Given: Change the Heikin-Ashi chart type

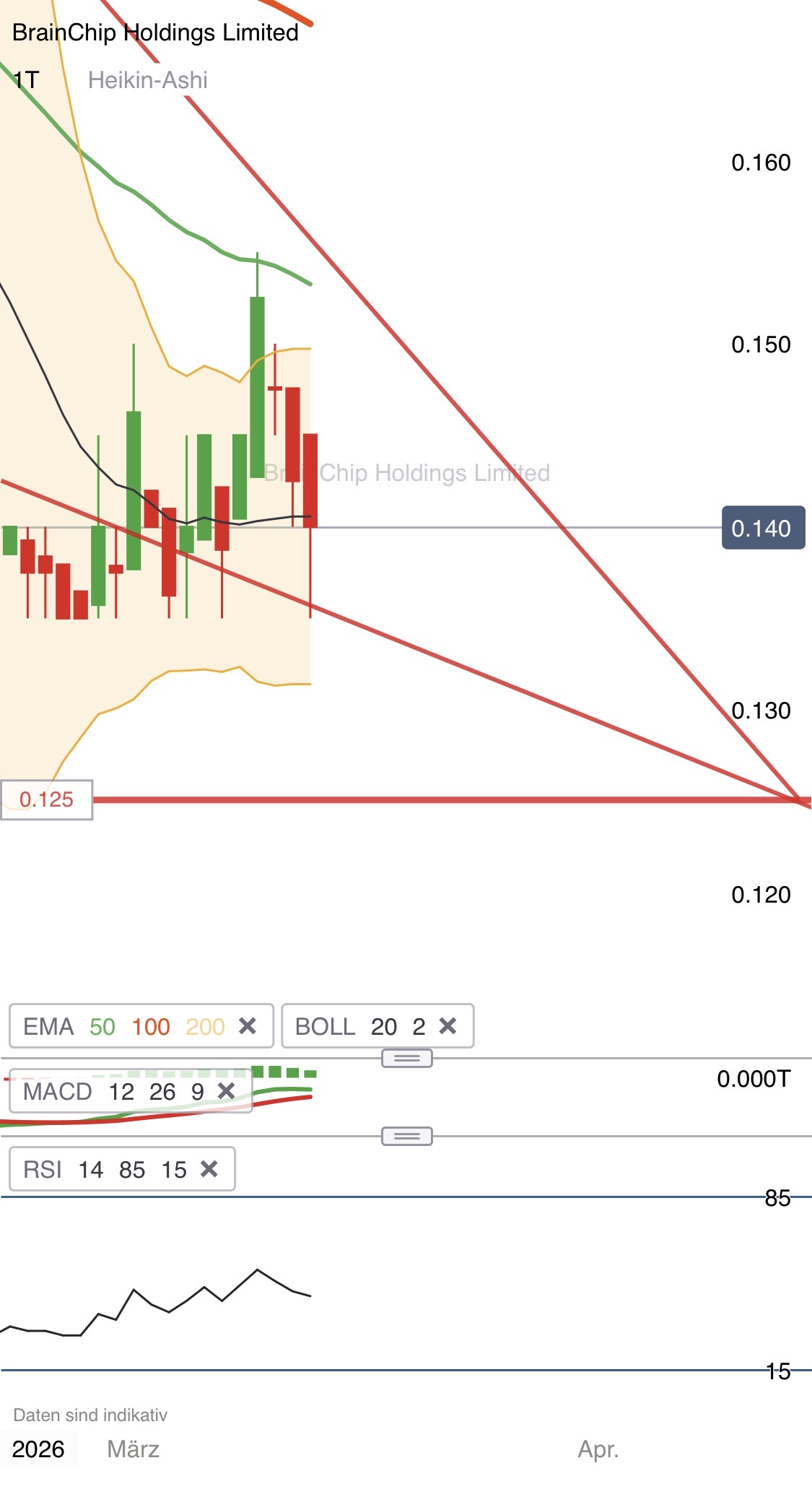Looking at the screenshot, I should (147, 79).
